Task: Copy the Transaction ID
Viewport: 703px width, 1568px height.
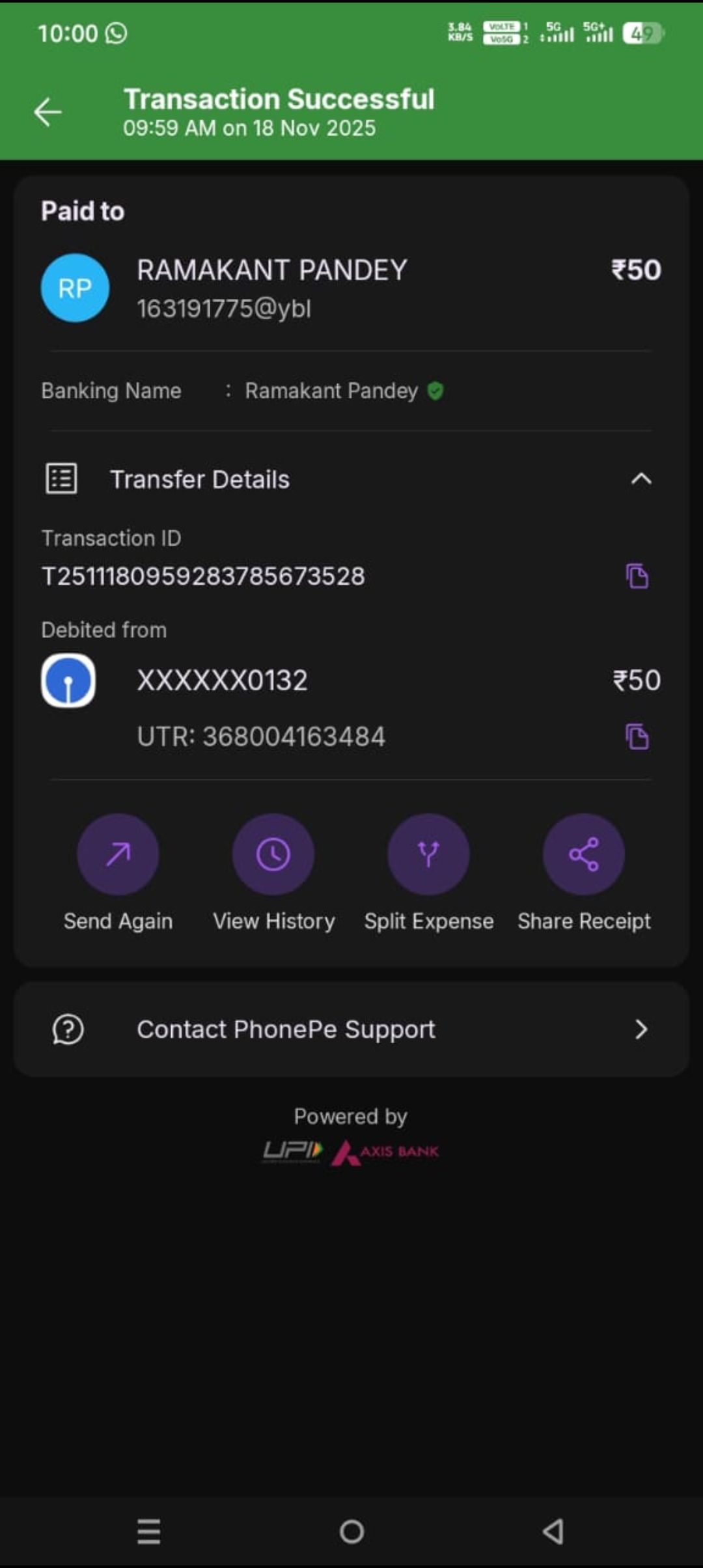Action: (637, 576)
